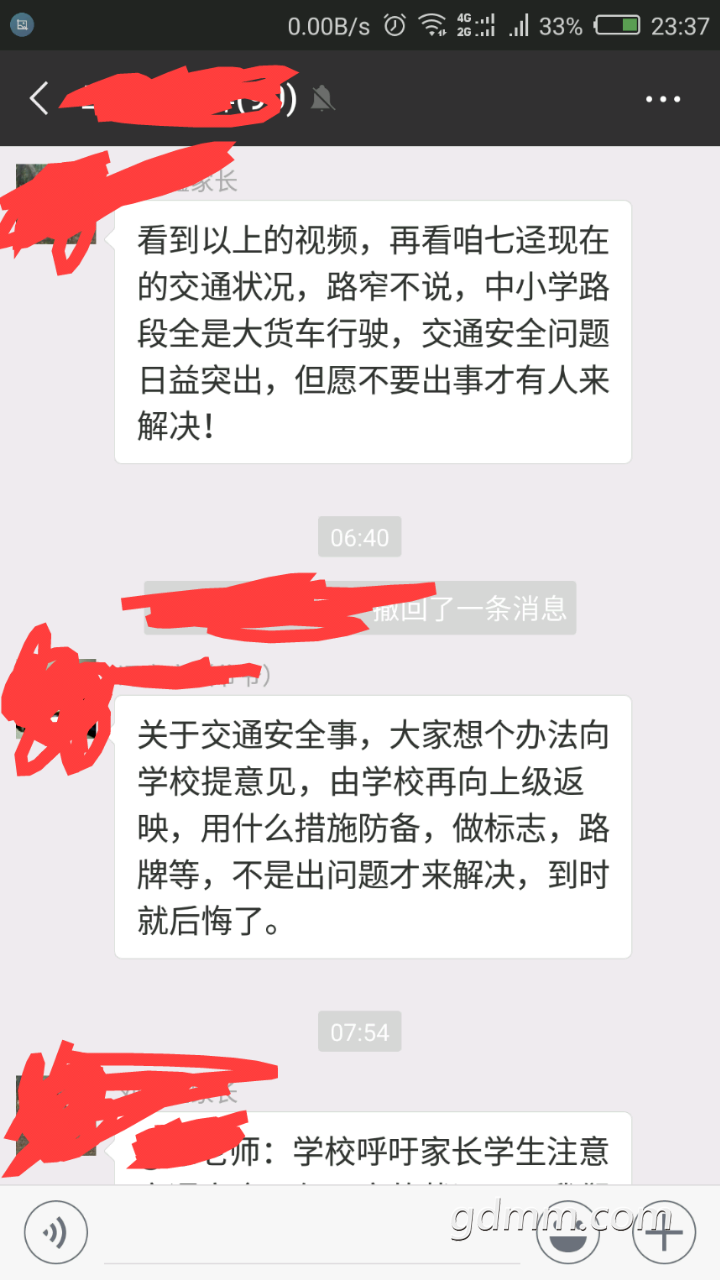
Task: Open the chat's three-dot options menu
Action: point(663,99)
